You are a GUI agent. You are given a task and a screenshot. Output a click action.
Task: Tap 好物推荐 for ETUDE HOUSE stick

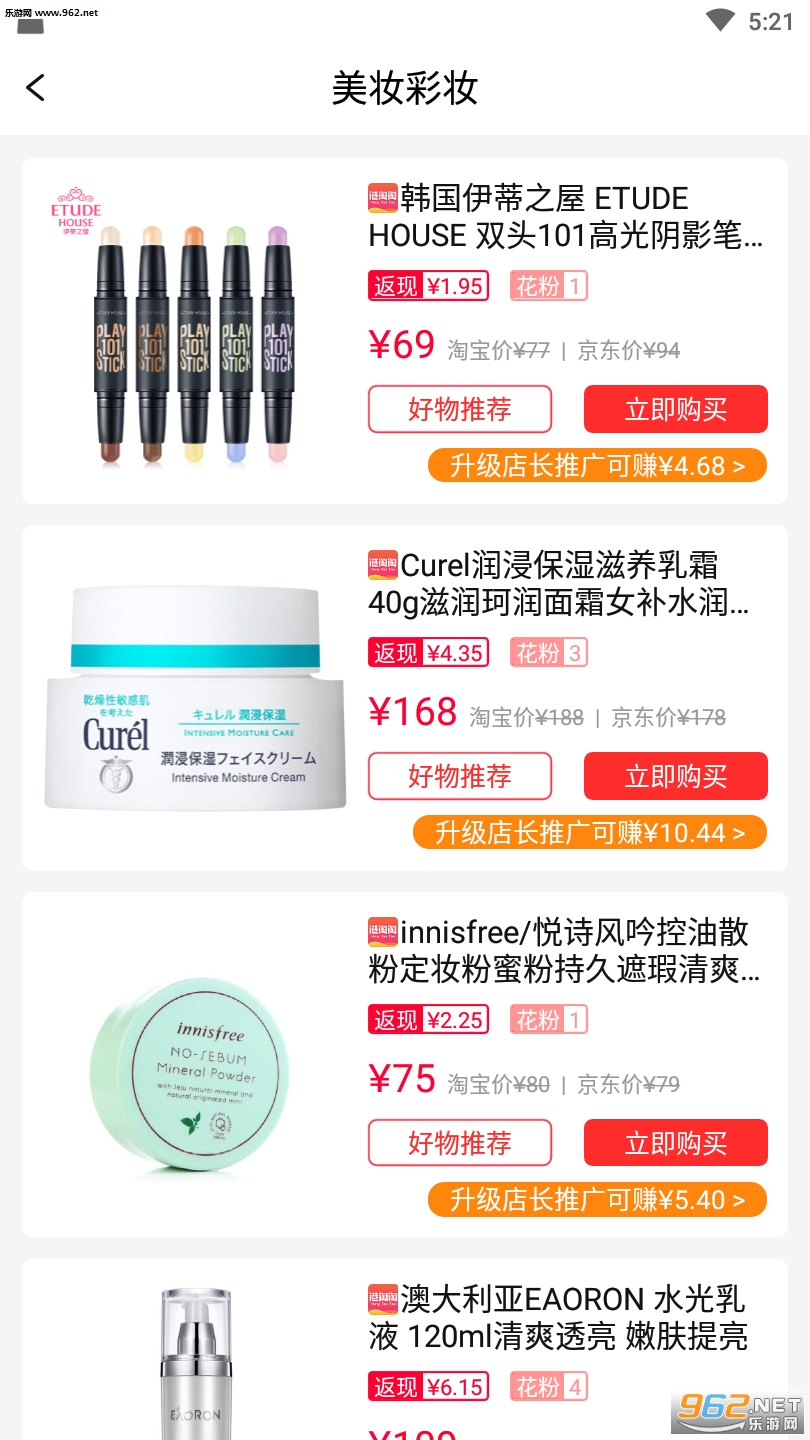click(460, 409)
